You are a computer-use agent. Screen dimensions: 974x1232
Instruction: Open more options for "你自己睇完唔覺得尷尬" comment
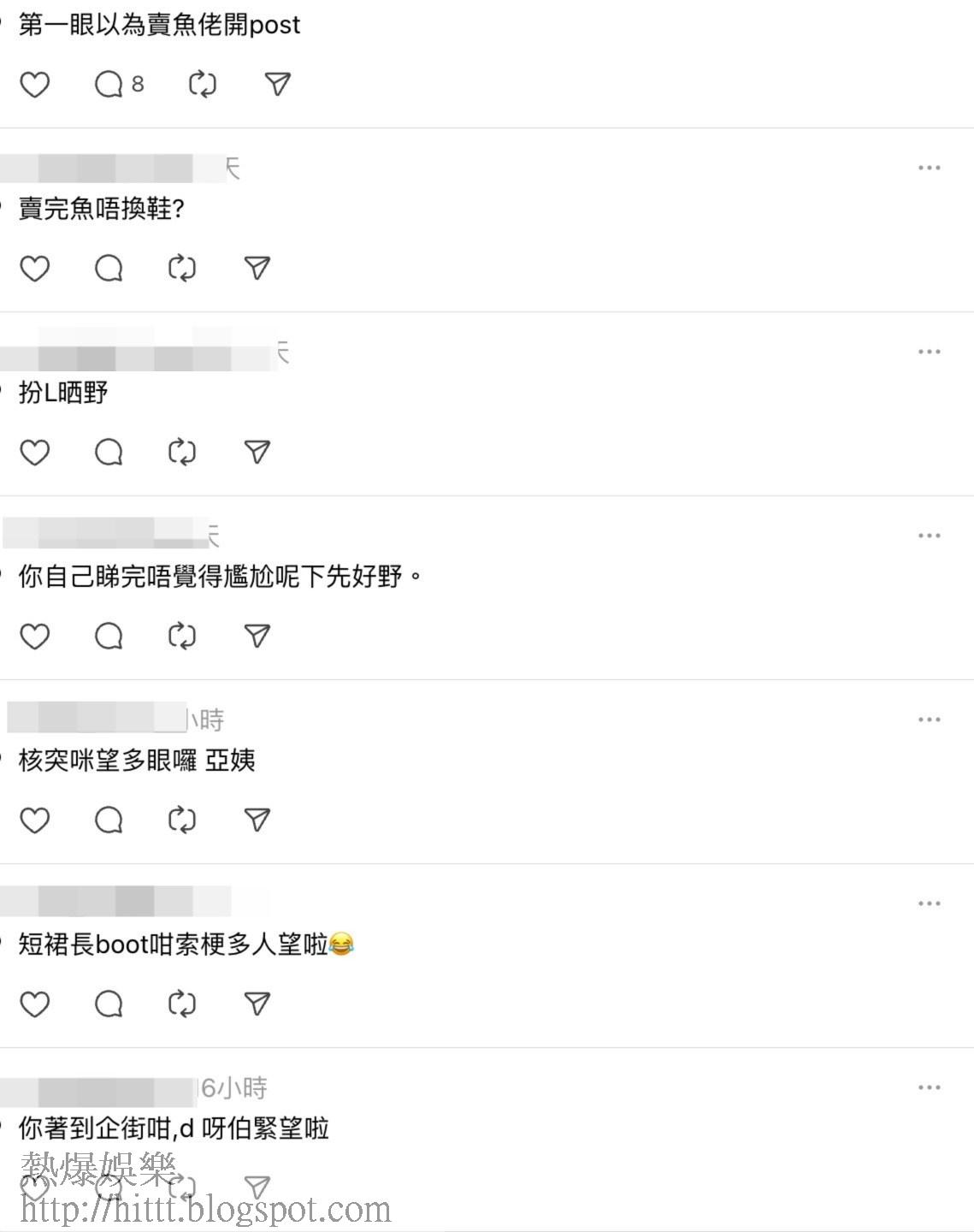coord(929,536)
